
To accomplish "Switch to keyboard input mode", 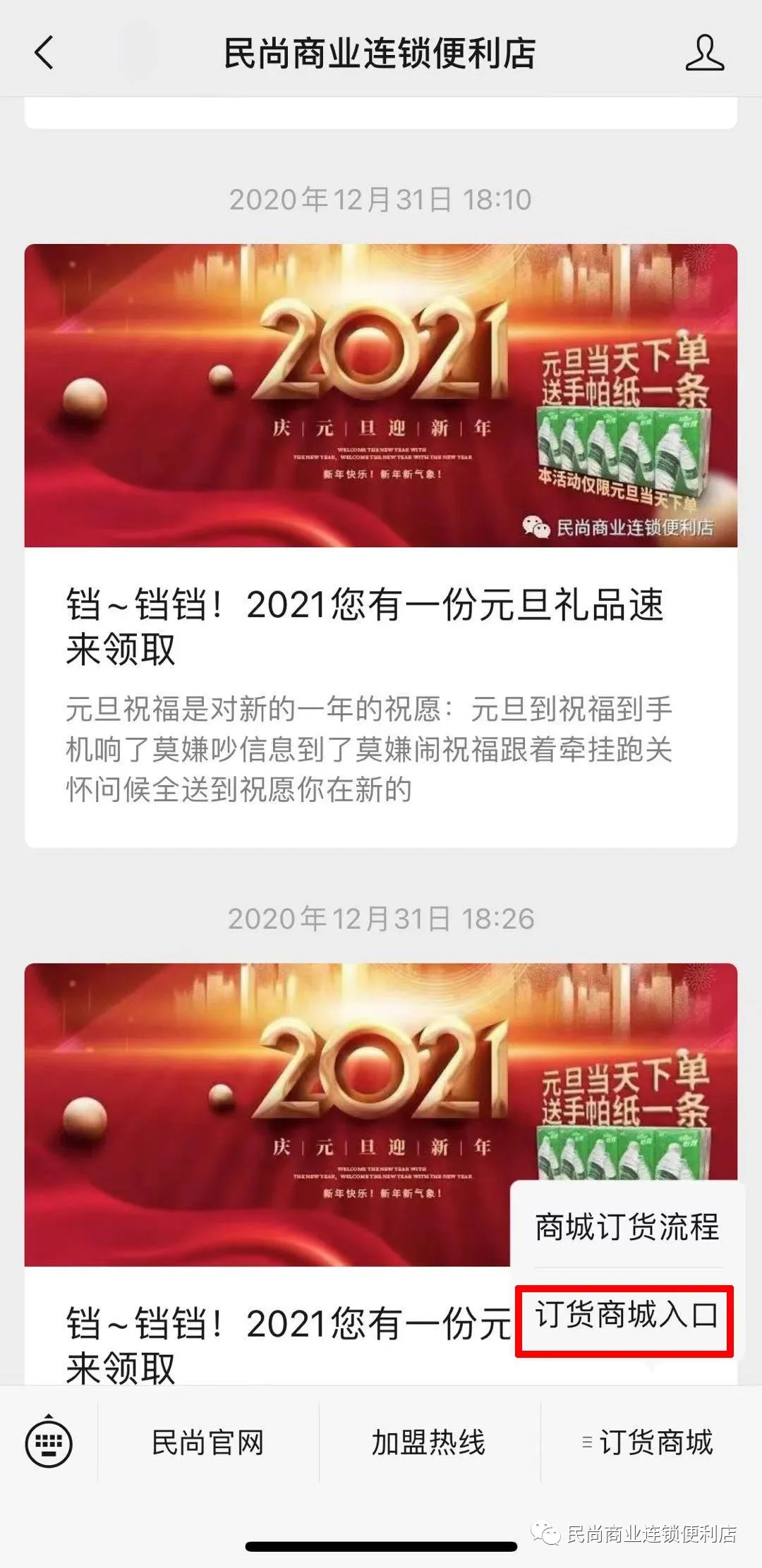I will [49, 1442].
